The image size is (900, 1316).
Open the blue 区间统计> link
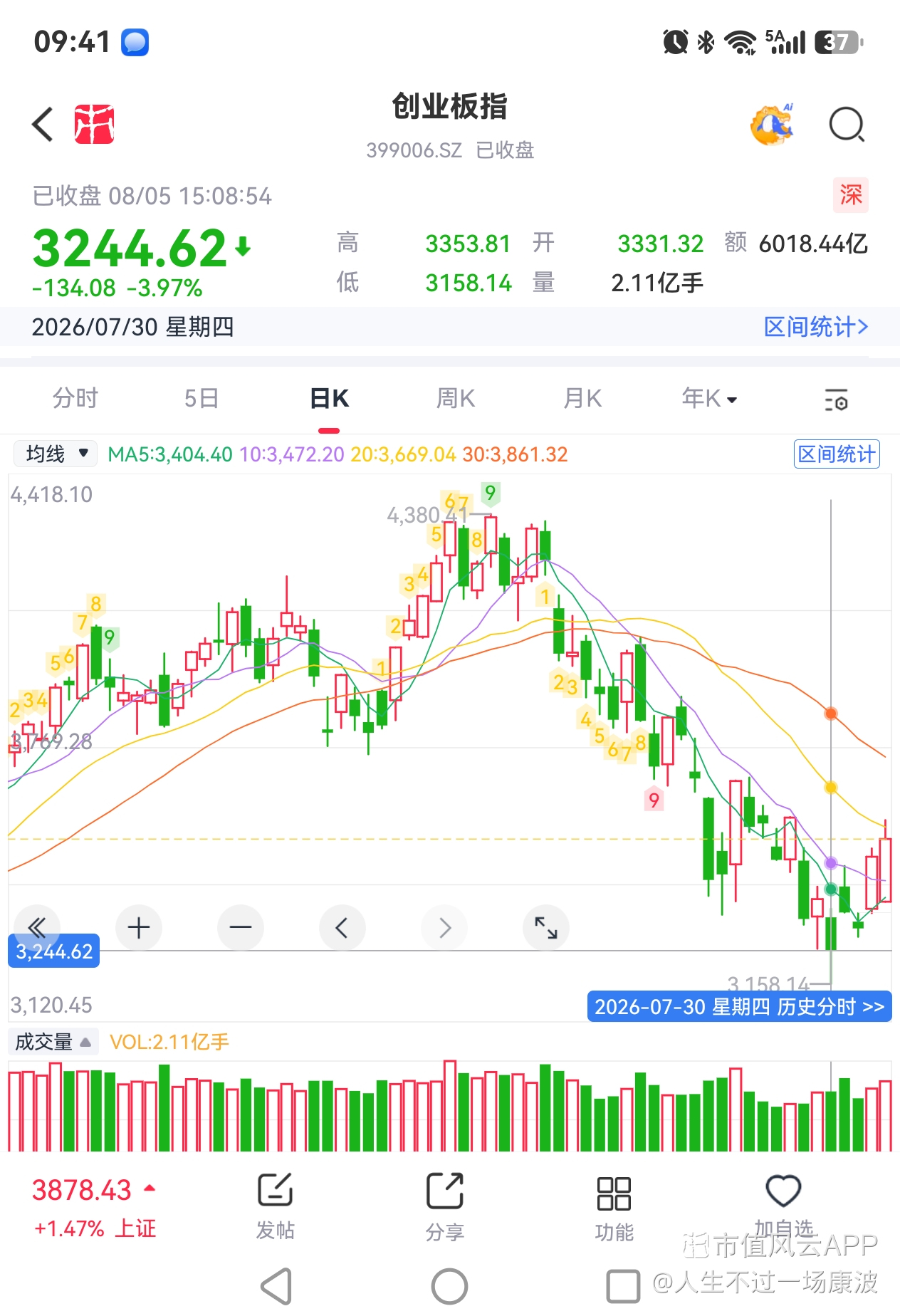click(816, 327)
